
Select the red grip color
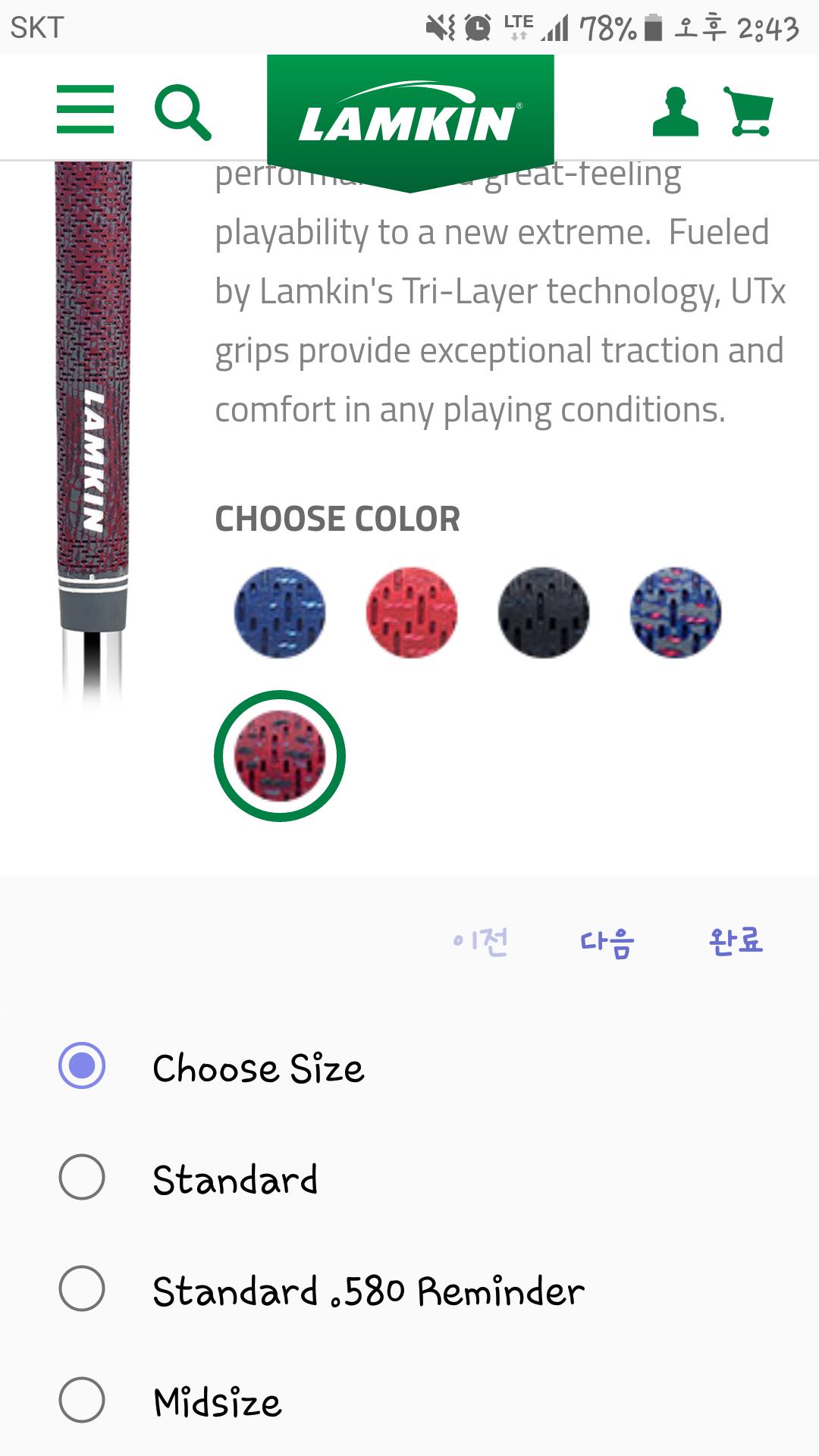(411, 612)
